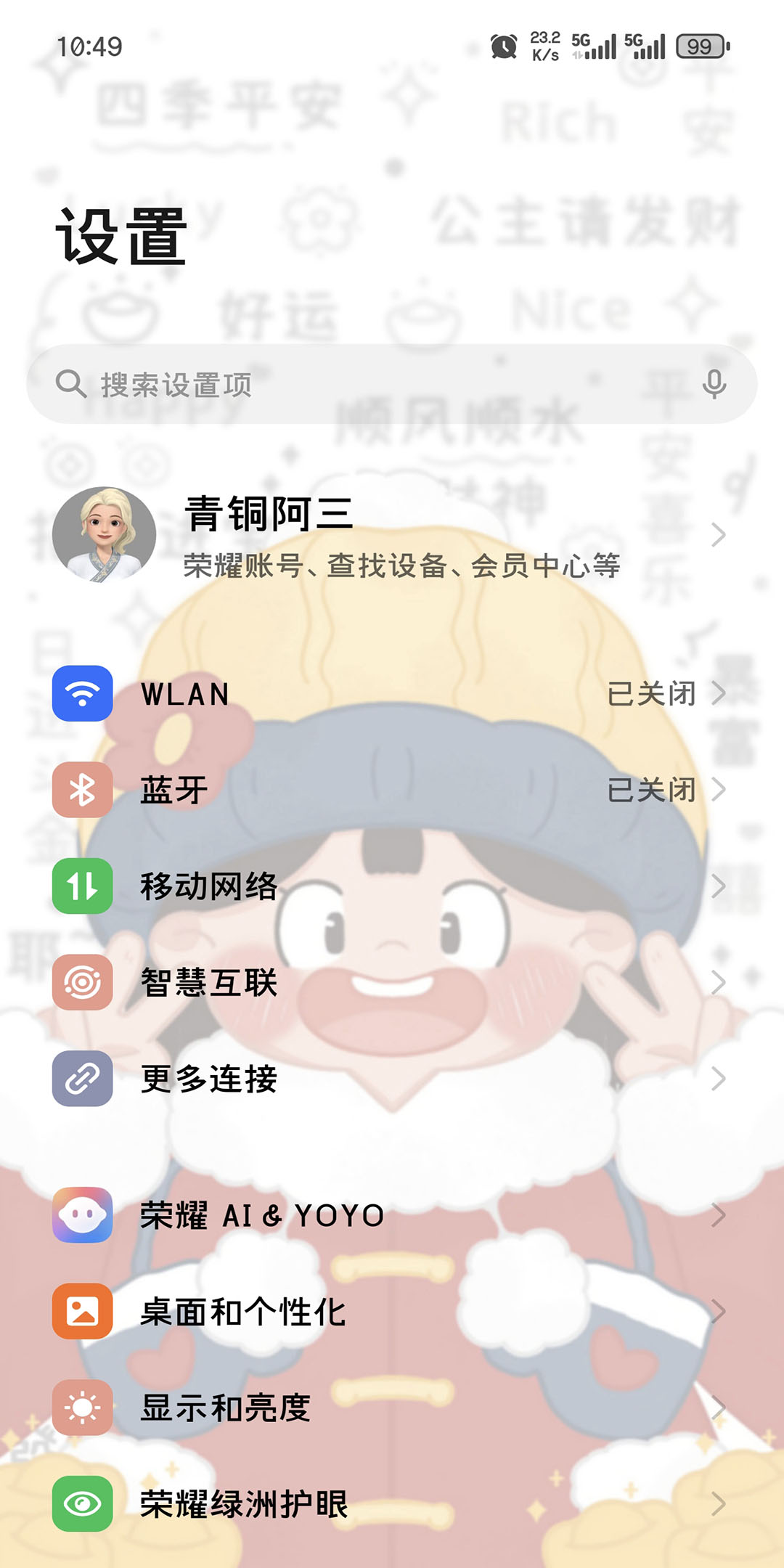Start voice search with the microphone icon
784x1568 pixels.
pyautogui.click(x=714, y=384)
